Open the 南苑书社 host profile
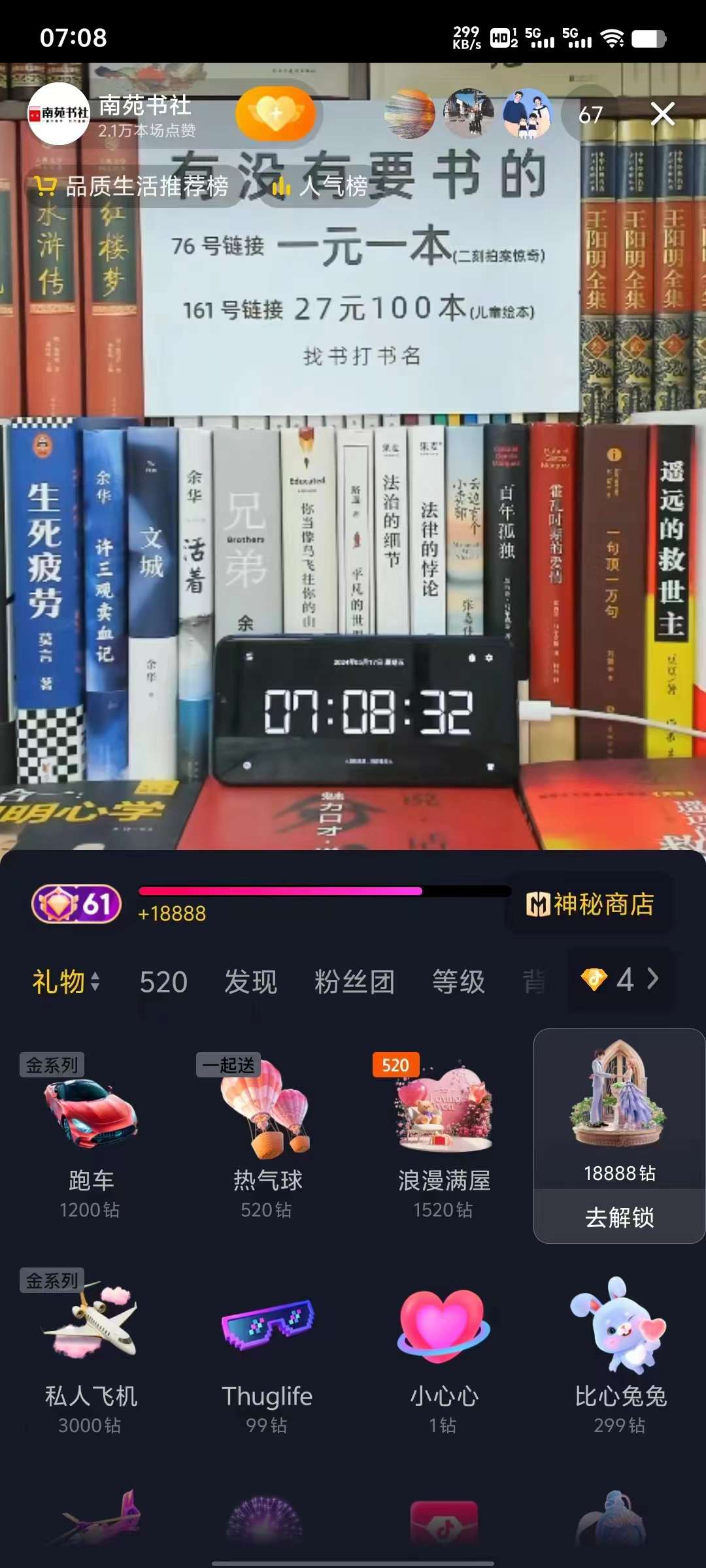The width and height of the screenshot is (706, 1568). tap(60, 114)
